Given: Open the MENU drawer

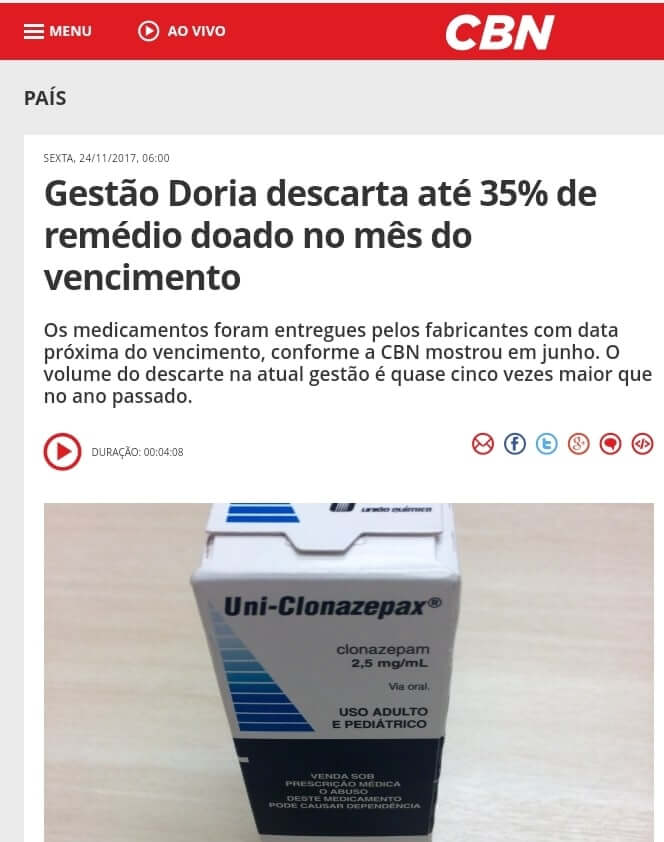Looking at the screenshot, I should point(57,31).
